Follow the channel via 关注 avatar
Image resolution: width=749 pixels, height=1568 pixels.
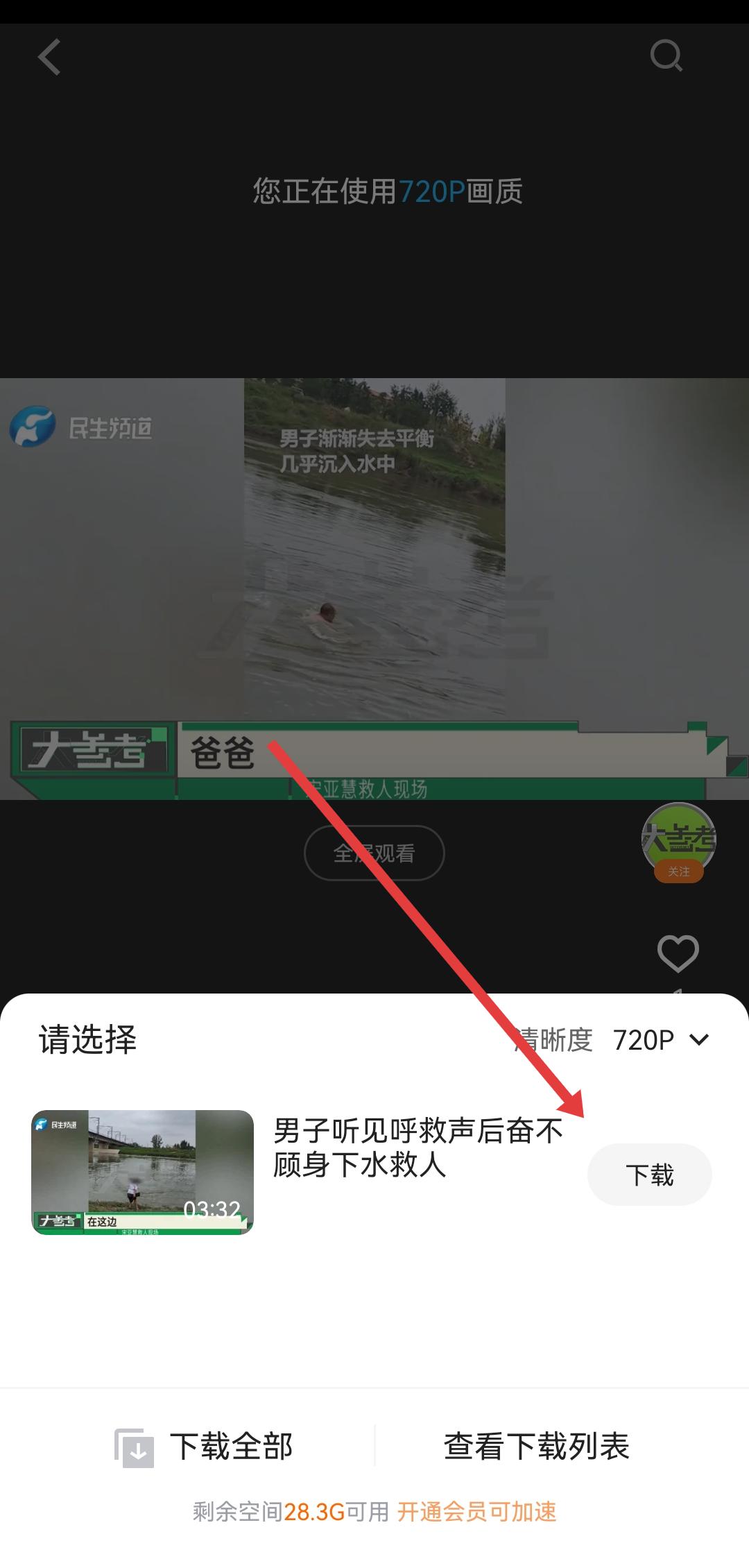(678, 871)
